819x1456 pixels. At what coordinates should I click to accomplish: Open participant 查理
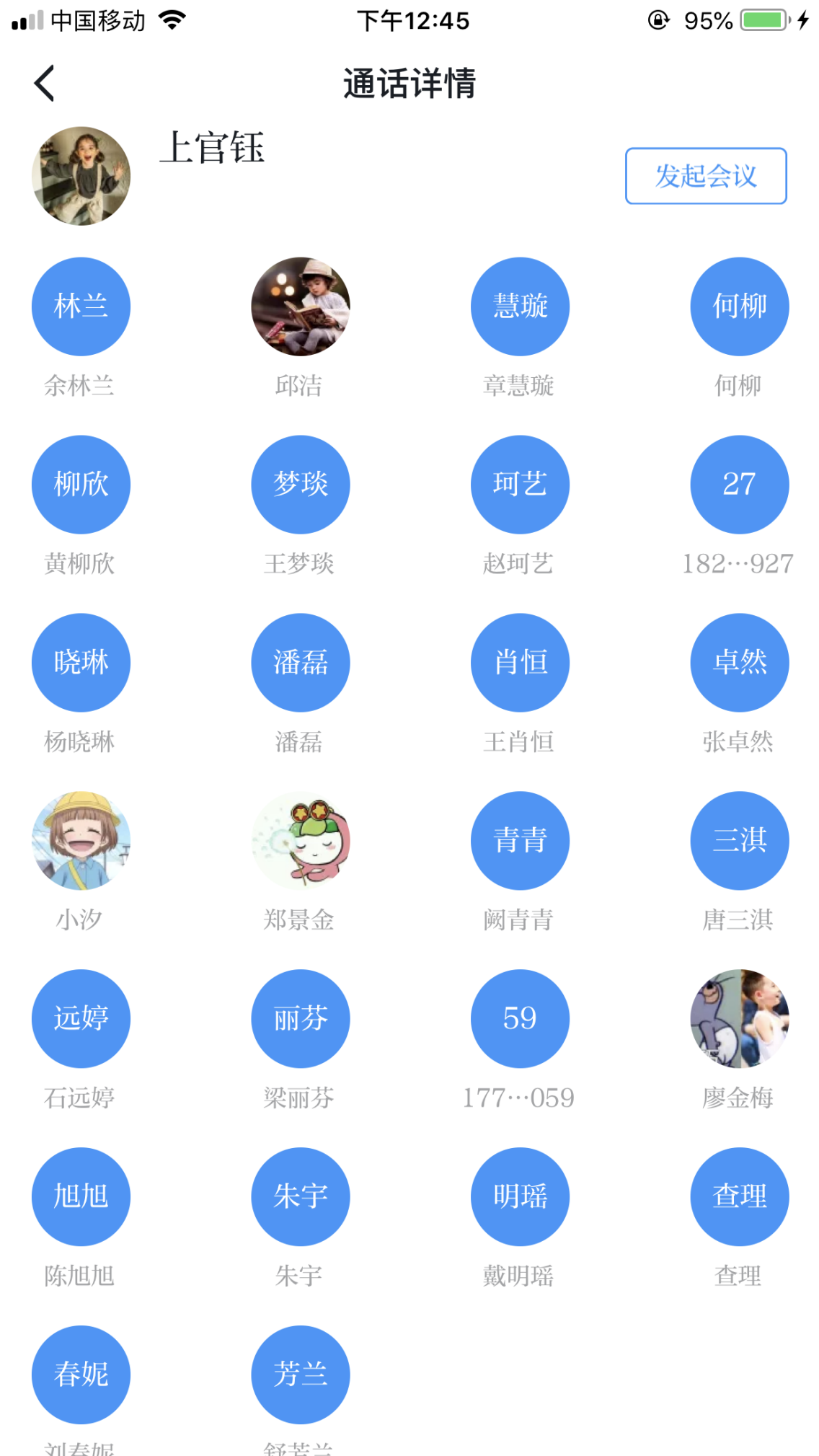(x=739, y=1197)
